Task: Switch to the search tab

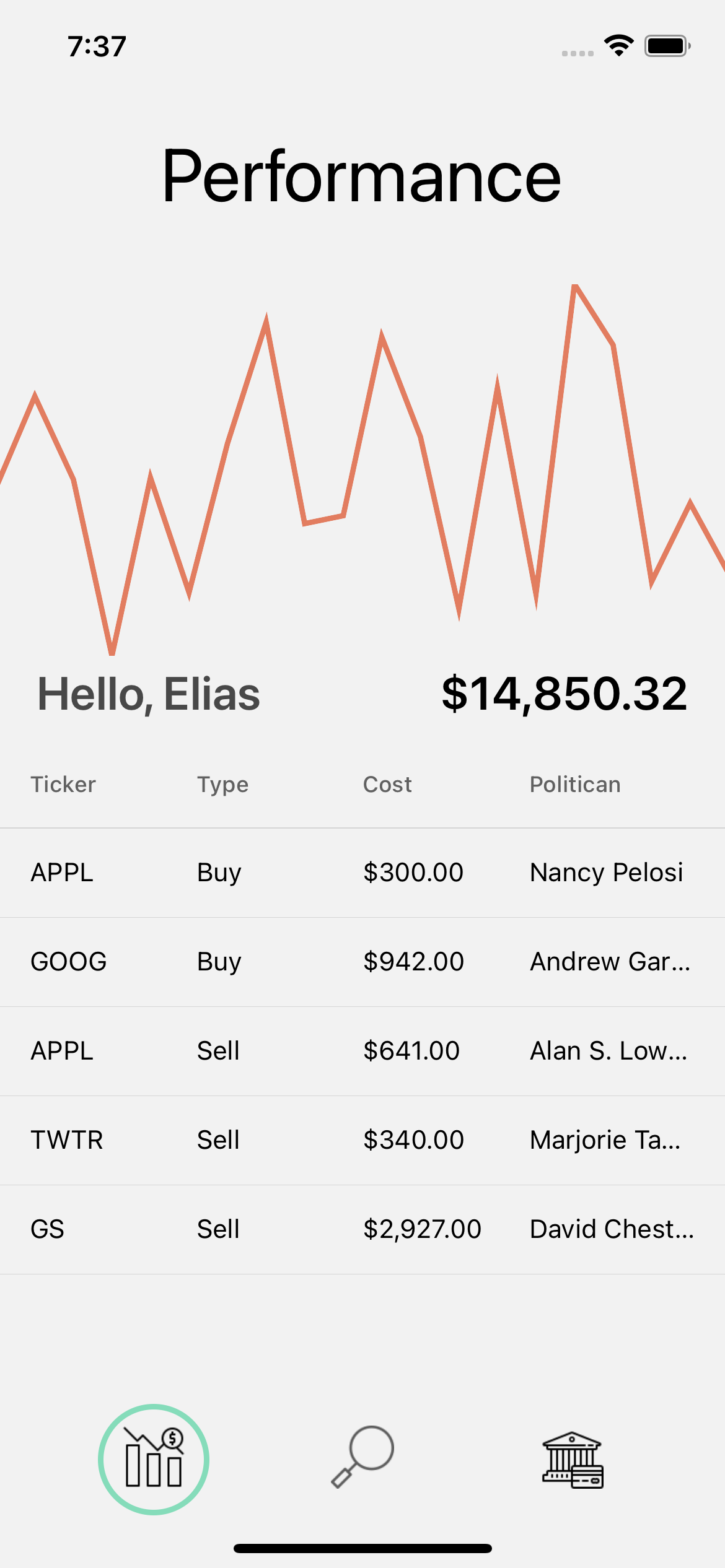Action: [x=363, y=1457]
